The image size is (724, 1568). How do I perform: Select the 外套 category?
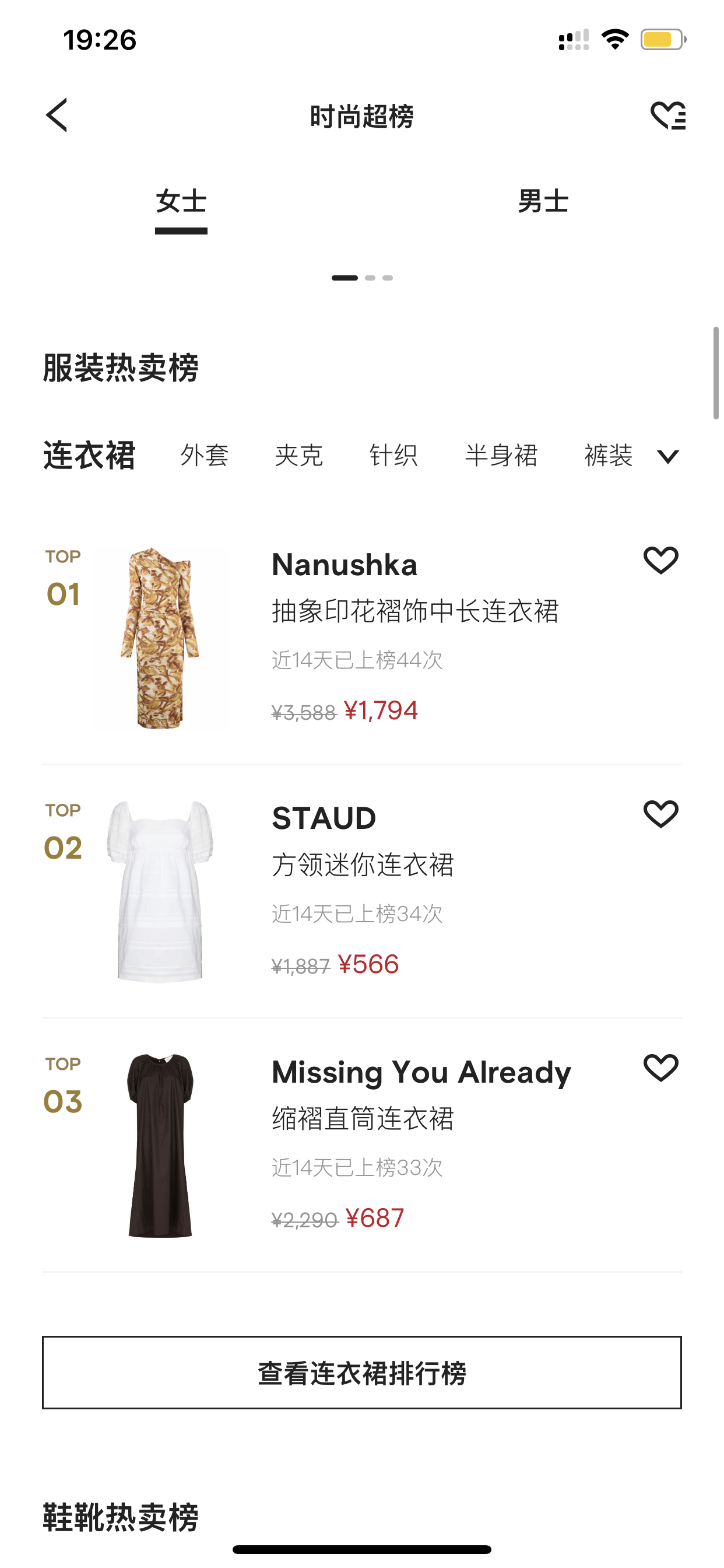click(x=205, y=456)
